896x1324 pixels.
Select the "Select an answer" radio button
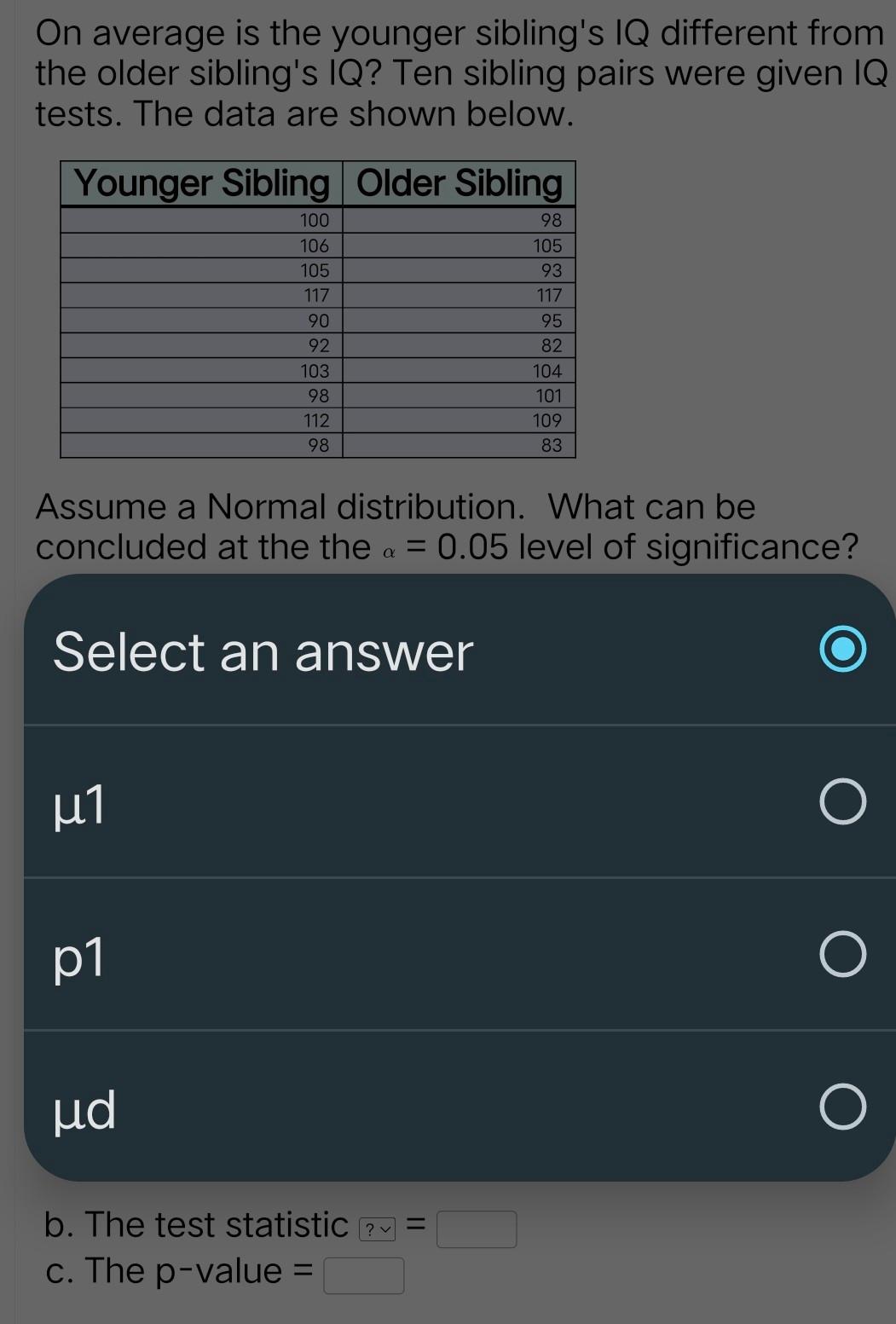pos(842,649)
